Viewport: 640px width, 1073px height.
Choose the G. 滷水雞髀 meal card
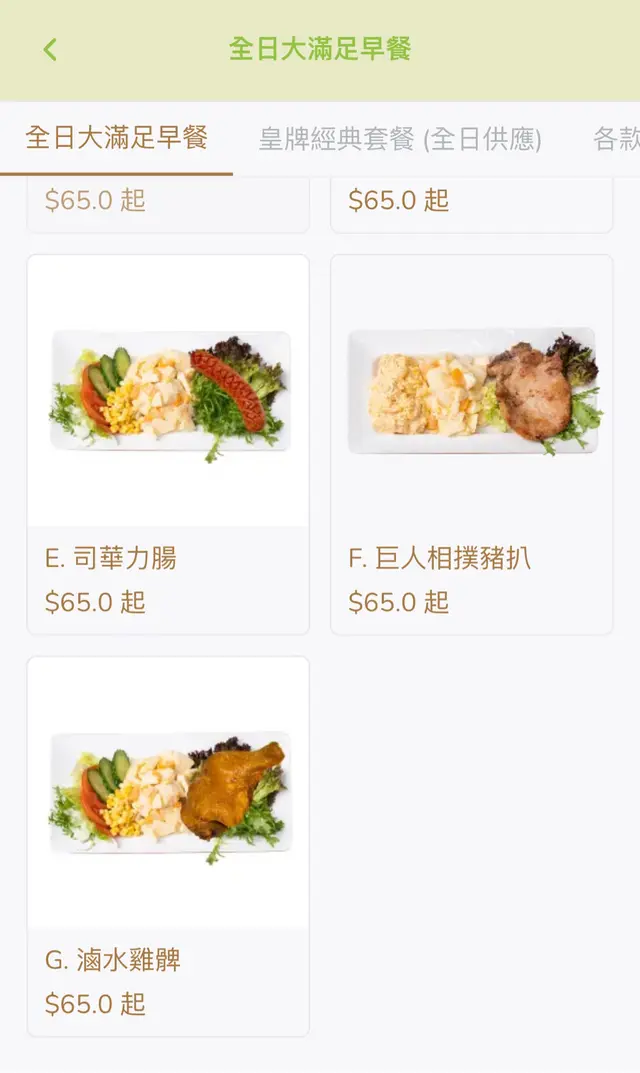(168, 846)
